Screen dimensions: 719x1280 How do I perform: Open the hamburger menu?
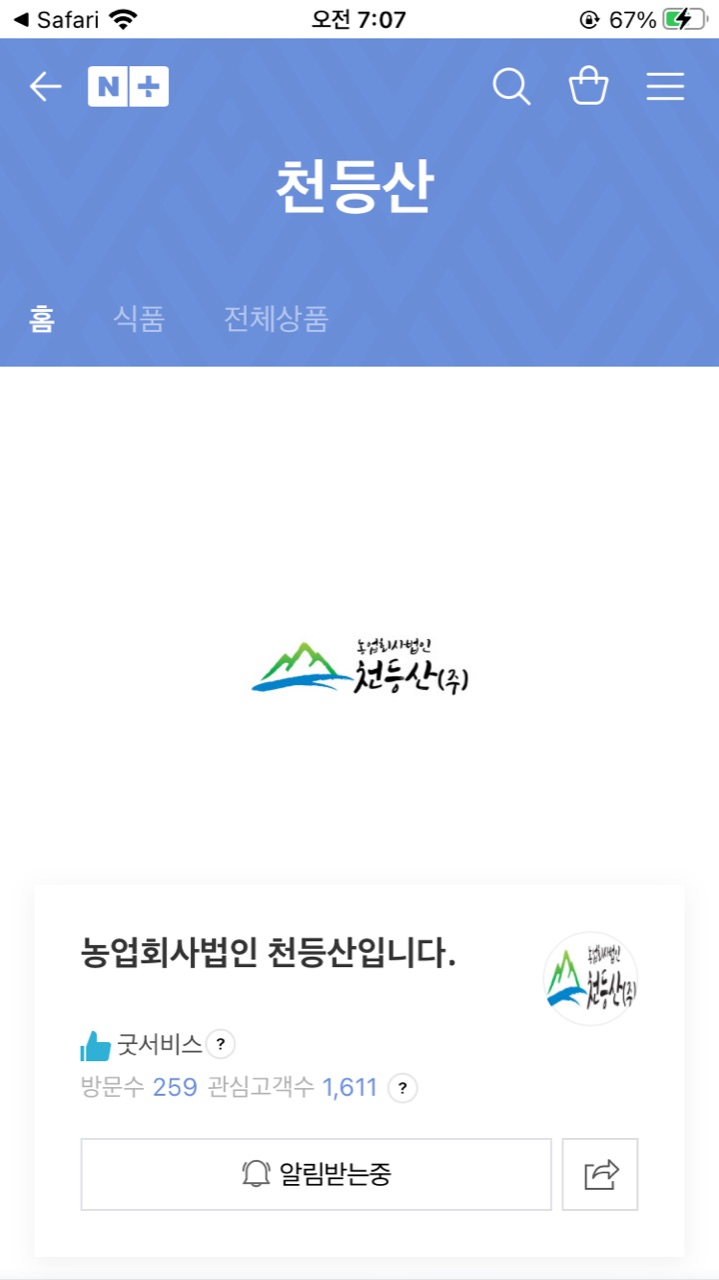(x=665, y=87)
